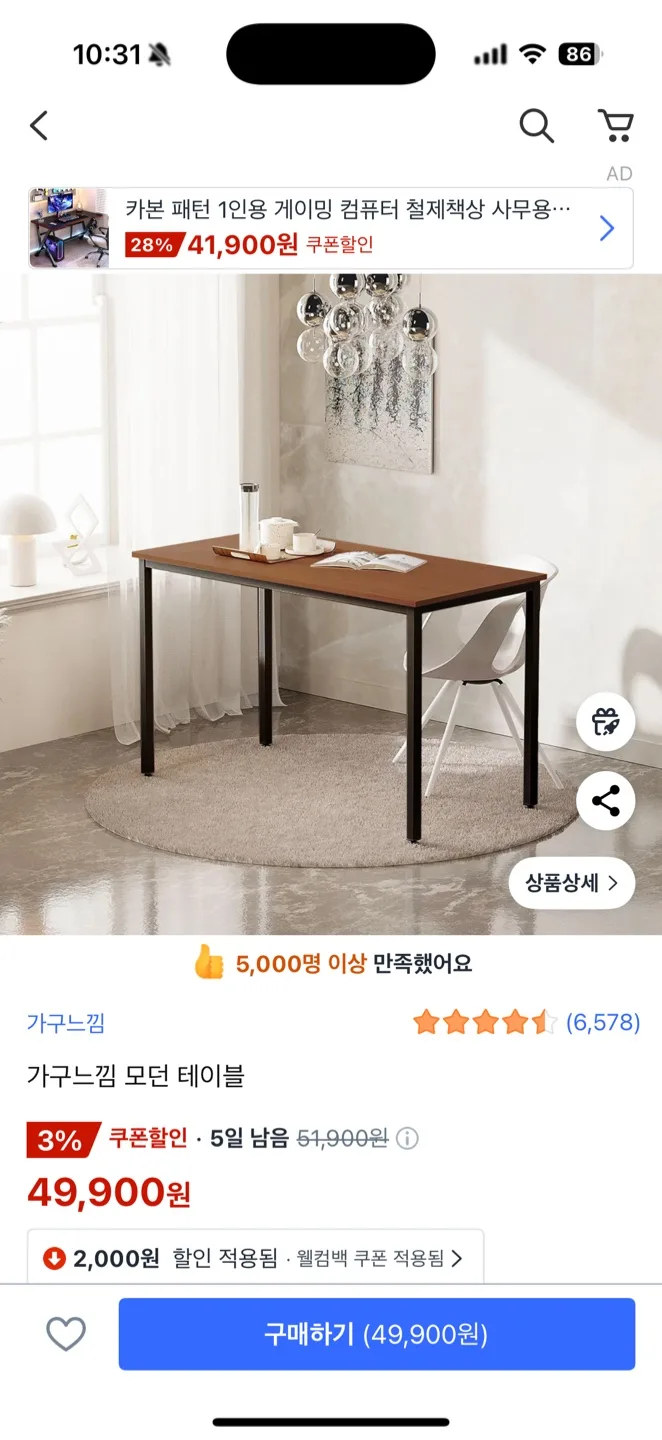Share this product
The height and width of the screenshot is (1440, 662).
[x=606, y=801]
